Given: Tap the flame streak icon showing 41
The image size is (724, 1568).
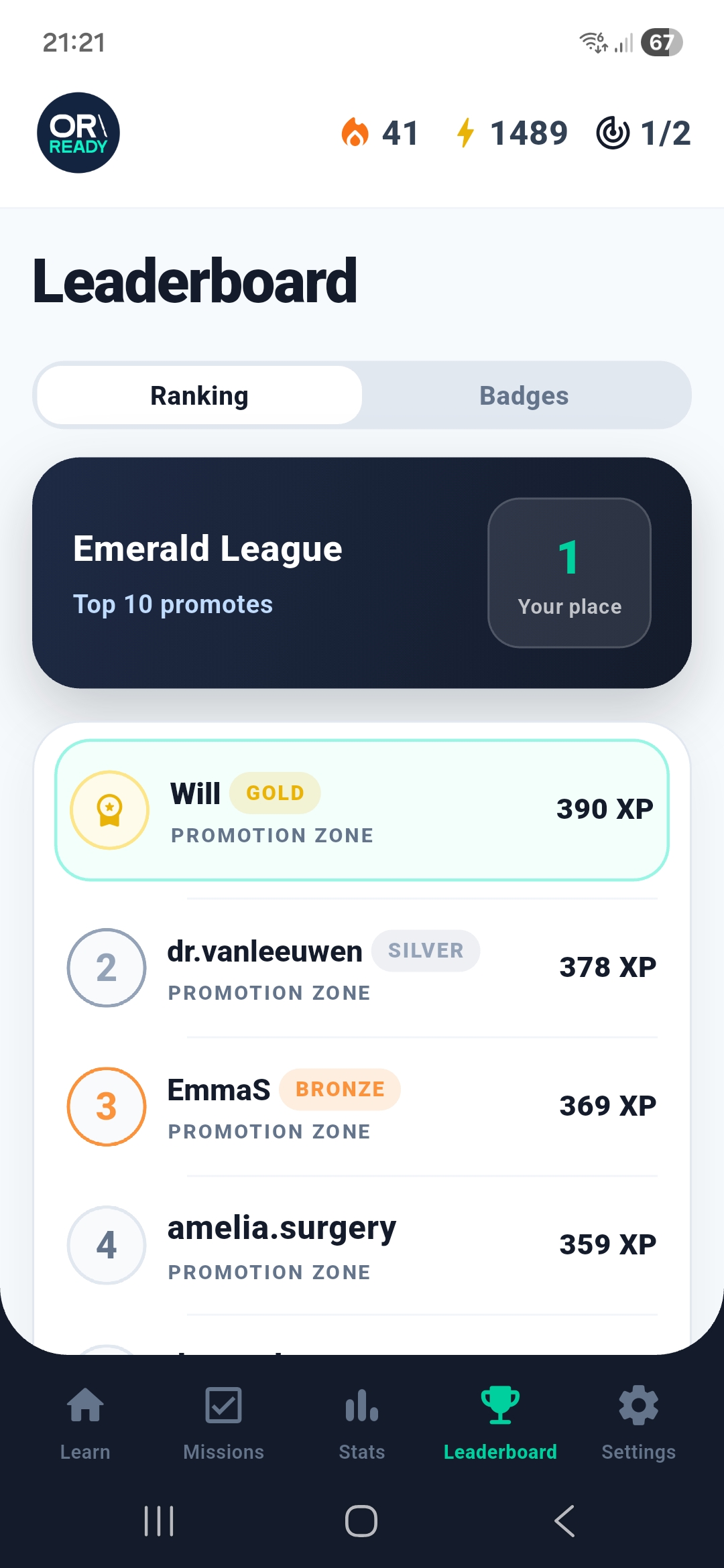Looking at the screenshot, I should pyautogui.click(x=357, y=132).
